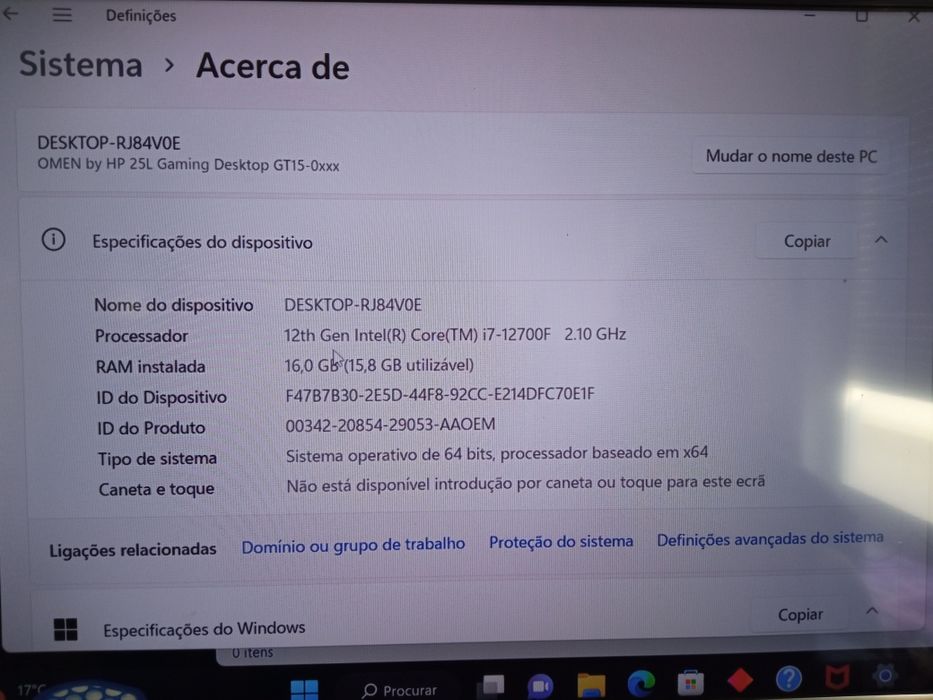Maximize the Definições window

(x=862, y=14)
